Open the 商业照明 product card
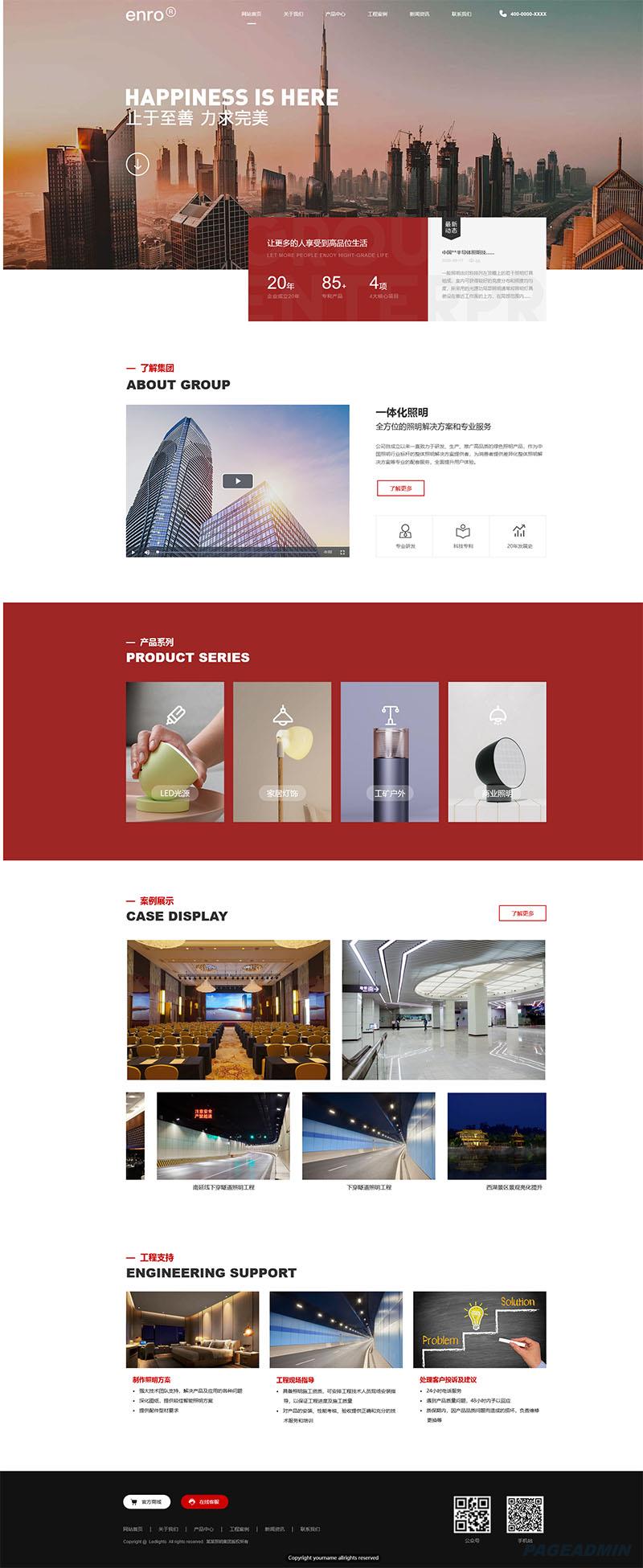643x1568 pixels. pos(497,752)
